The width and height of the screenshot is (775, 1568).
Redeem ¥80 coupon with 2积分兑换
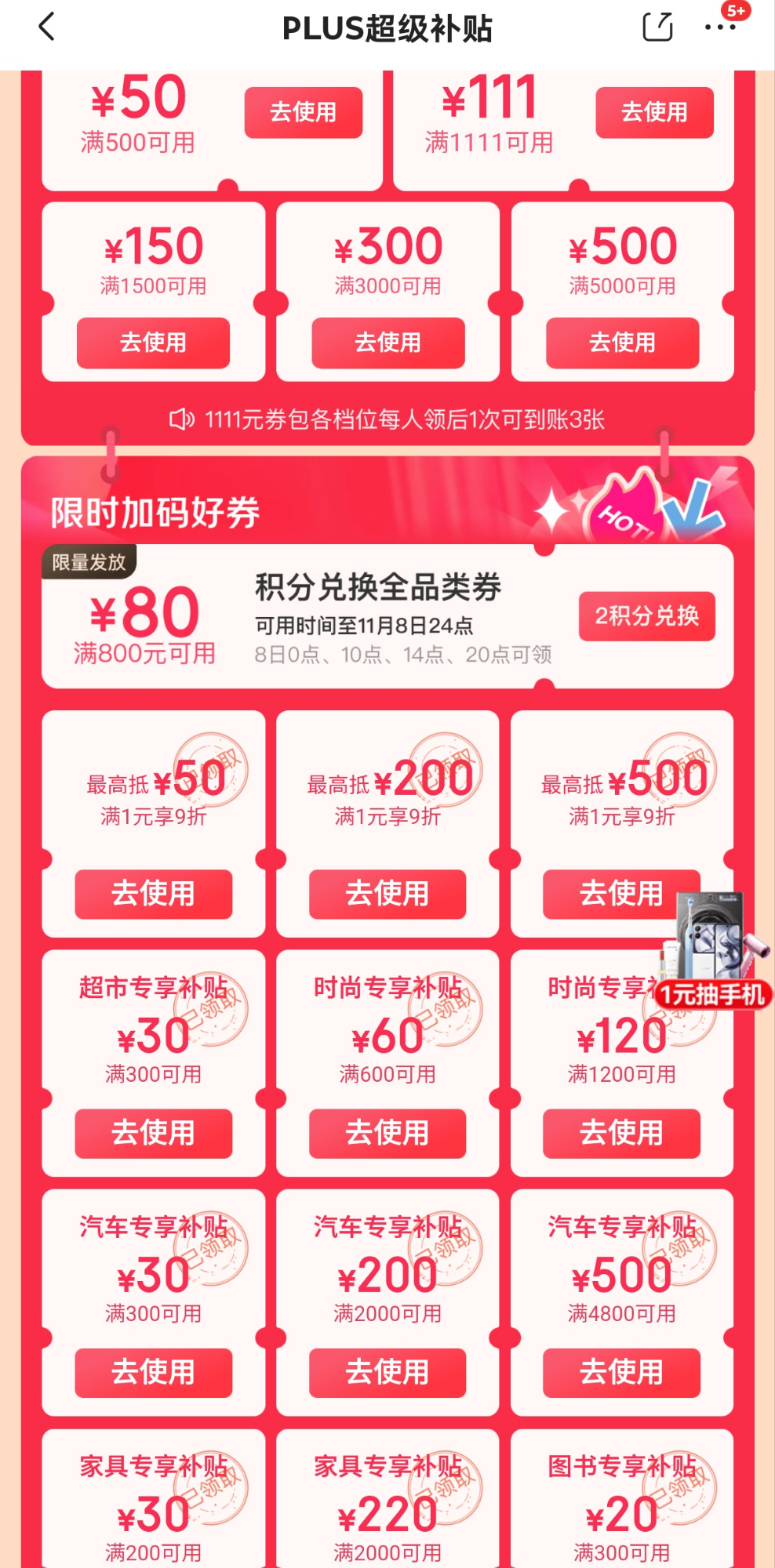646,615
